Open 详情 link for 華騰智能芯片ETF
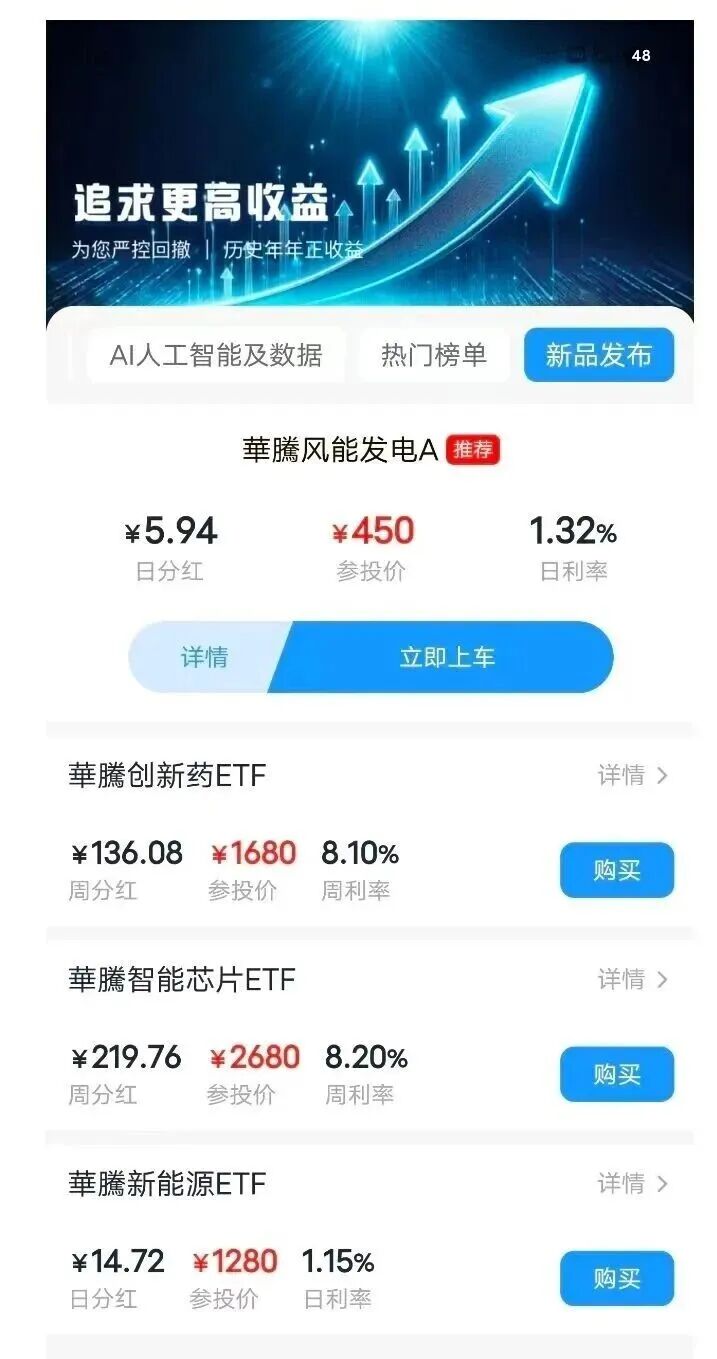Image resolution: width=717 pixels, height=1359 pixels. pyautogui.click(x=632, y=979)
